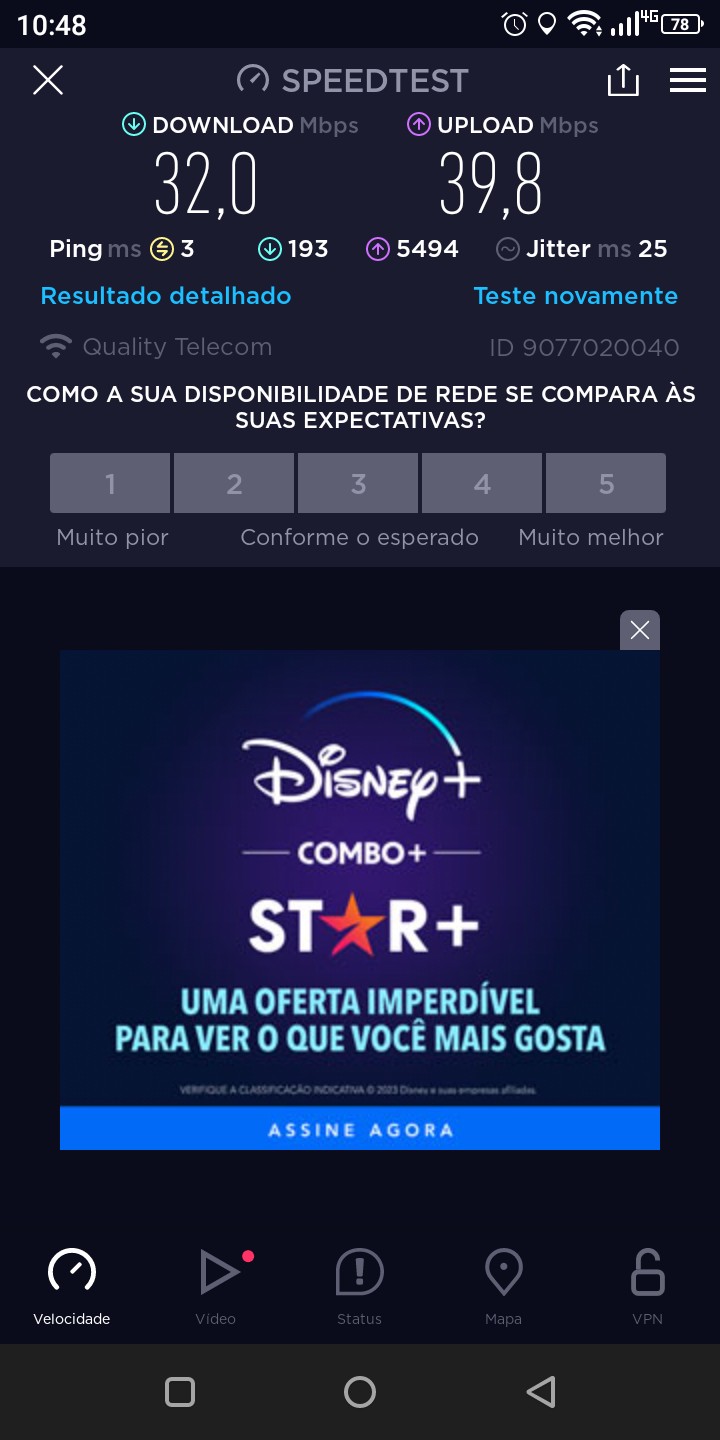This screenshot has height=1440, width=720.
Task: Select the Velocidade tab
Action: pos(72,1285)
